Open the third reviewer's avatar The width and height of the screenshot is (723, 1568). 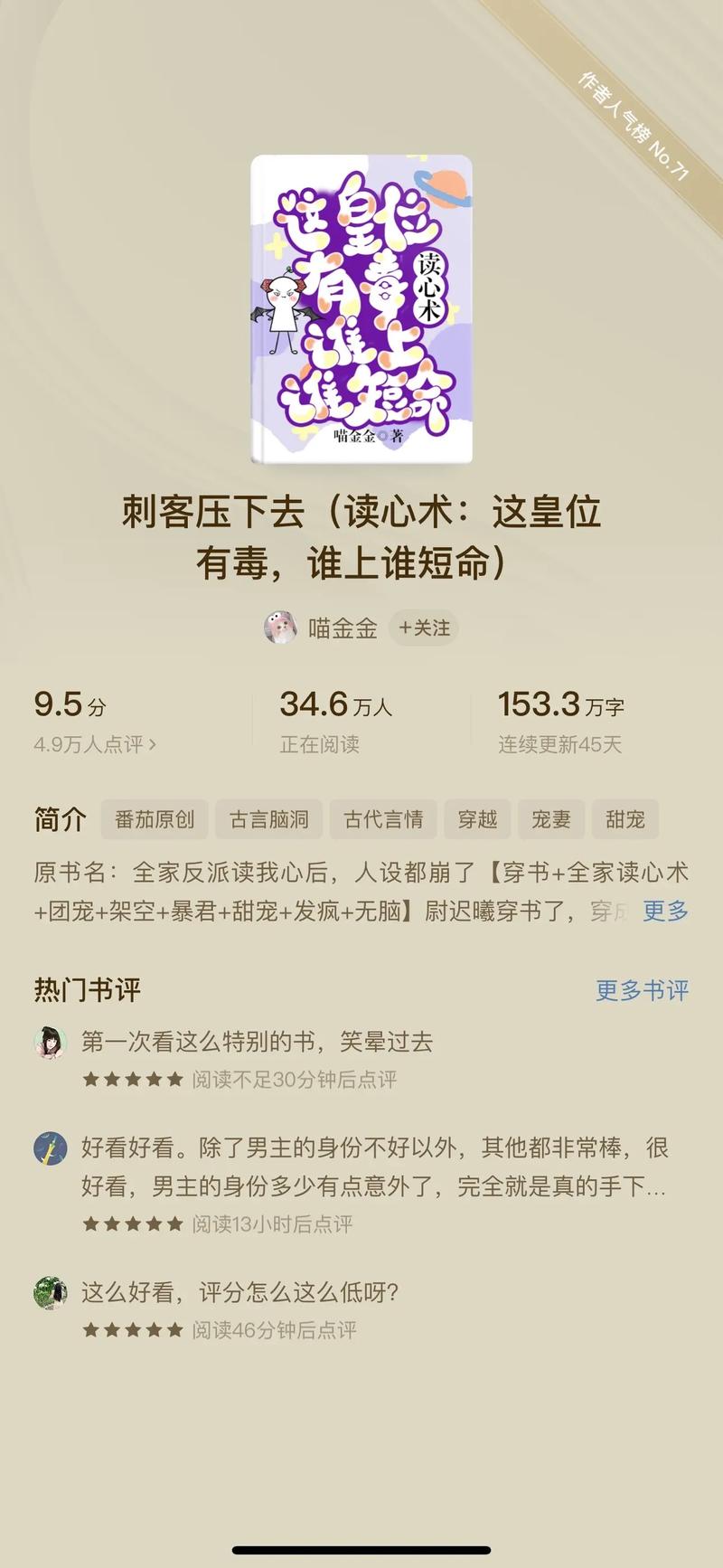[x=50, y=1295]
